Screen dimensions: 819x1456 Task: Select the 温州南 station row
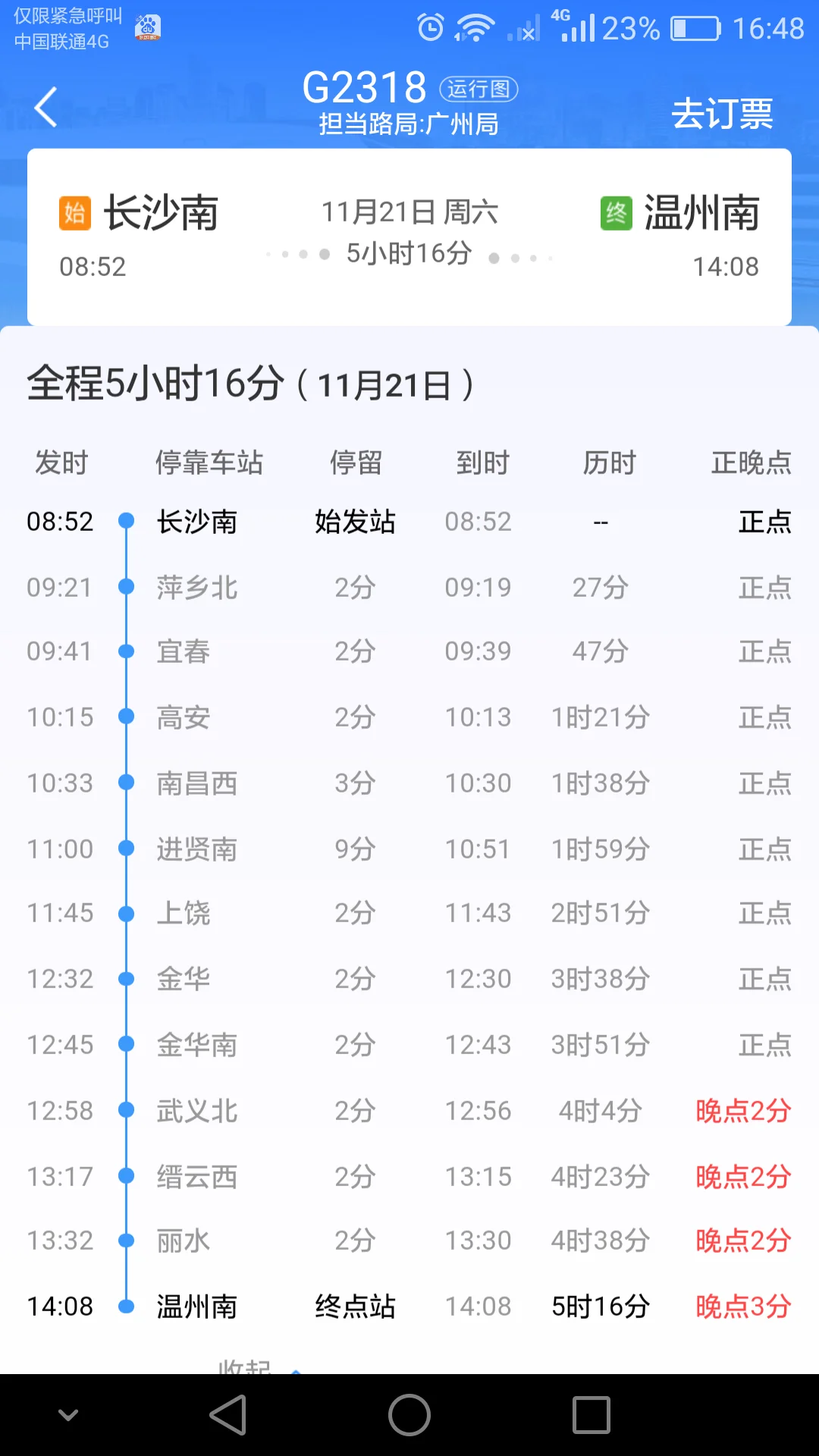tap(197, 1305)
